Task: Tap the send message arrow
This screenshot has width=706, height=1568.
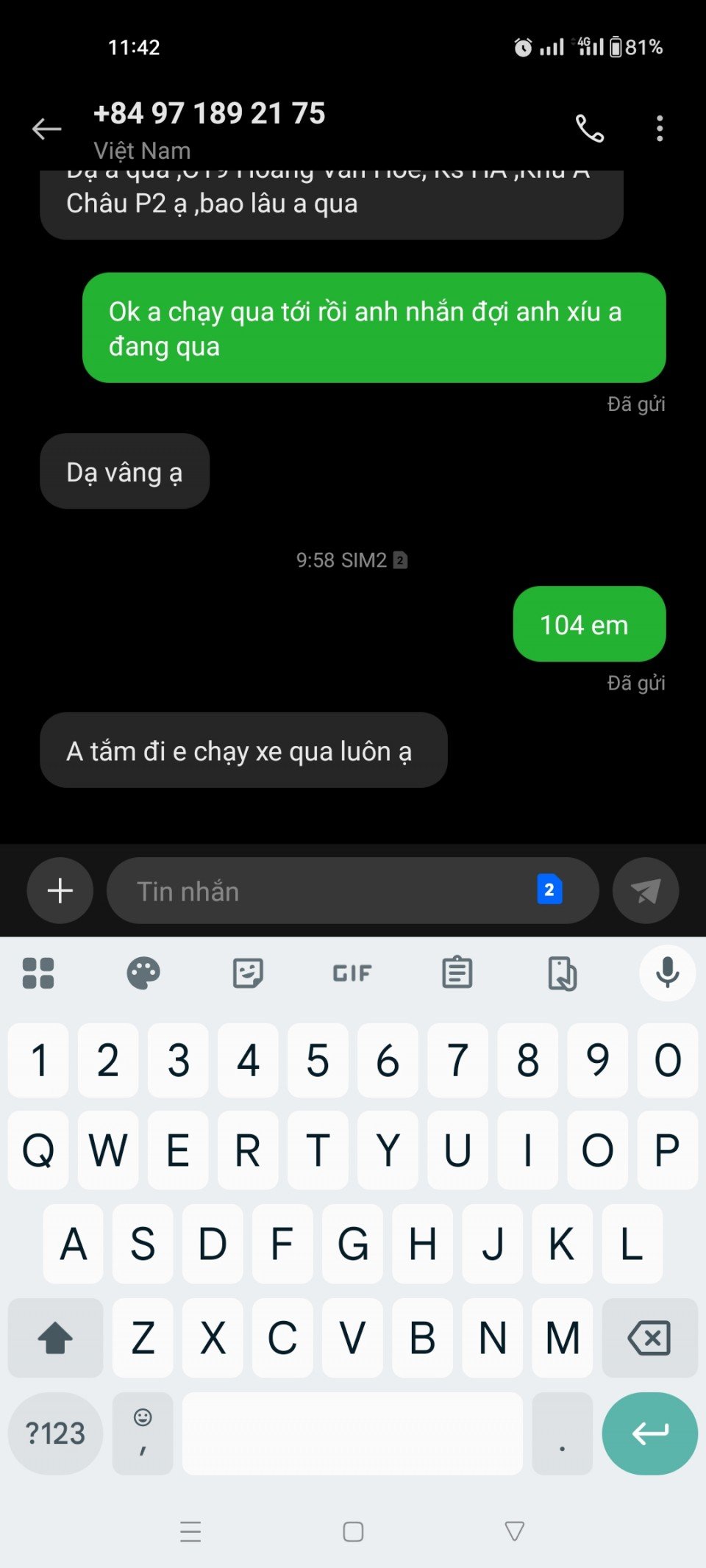Action: point(645,891)
